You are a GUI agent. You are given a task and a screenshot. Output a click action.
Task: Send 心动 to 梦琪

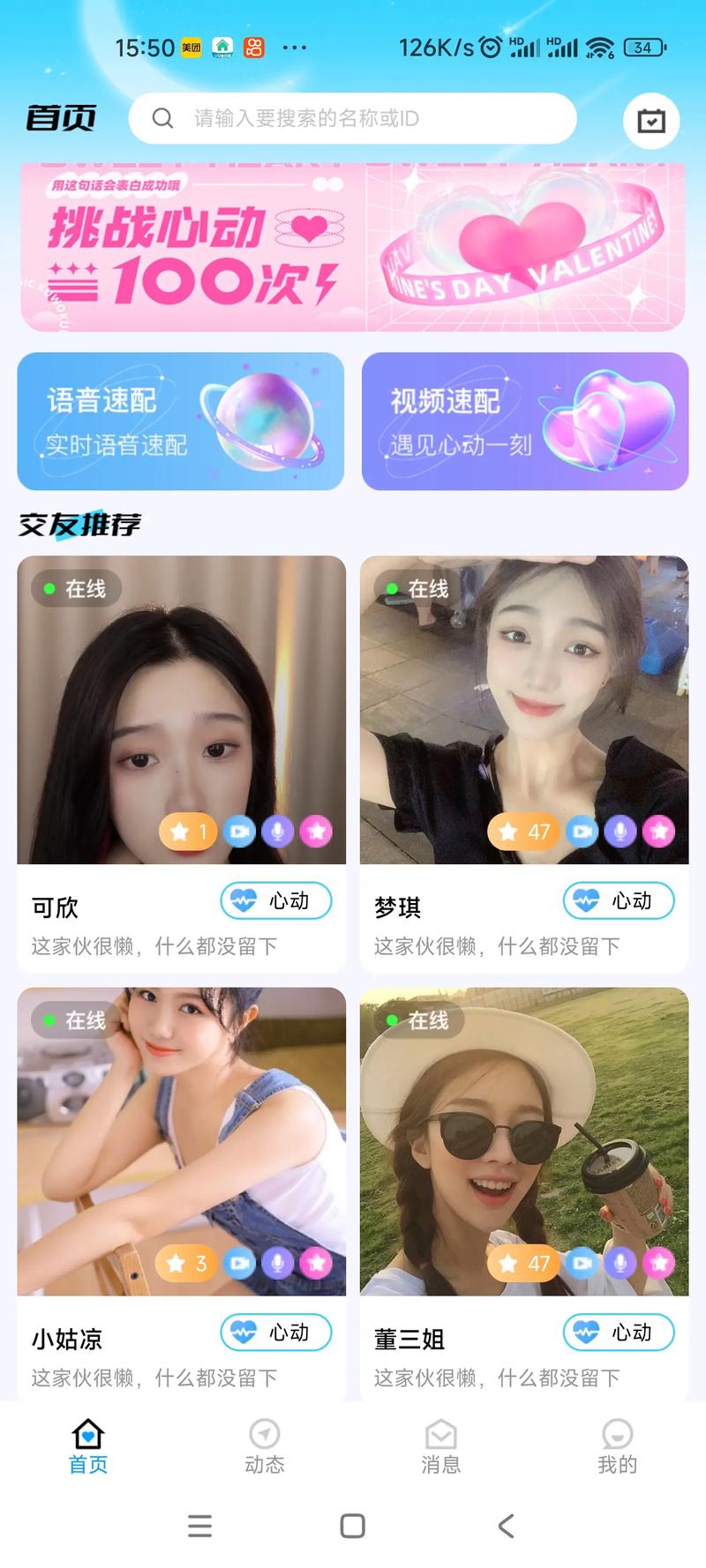619,900
